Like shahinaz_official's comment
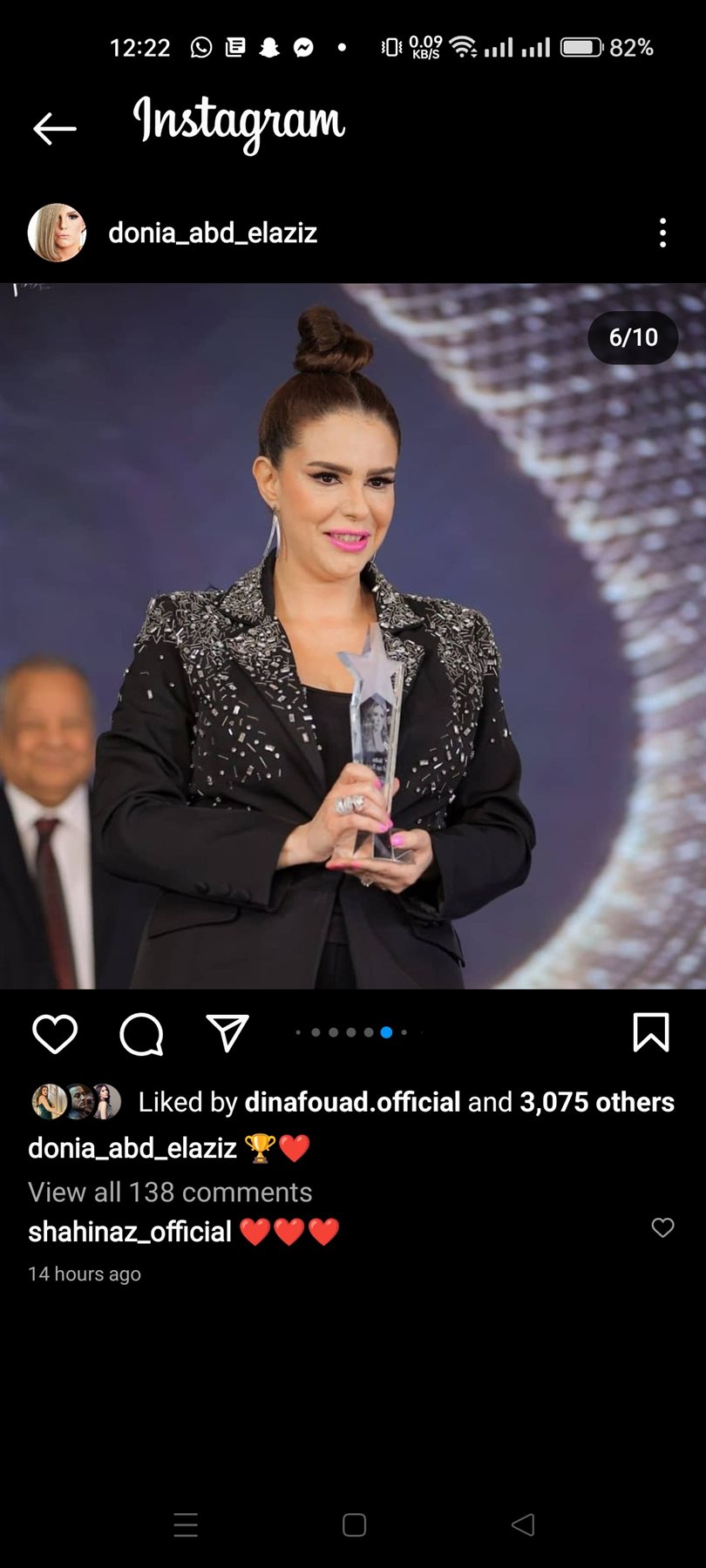Screen dimensions: 706x1568 tap(662, 1227)
